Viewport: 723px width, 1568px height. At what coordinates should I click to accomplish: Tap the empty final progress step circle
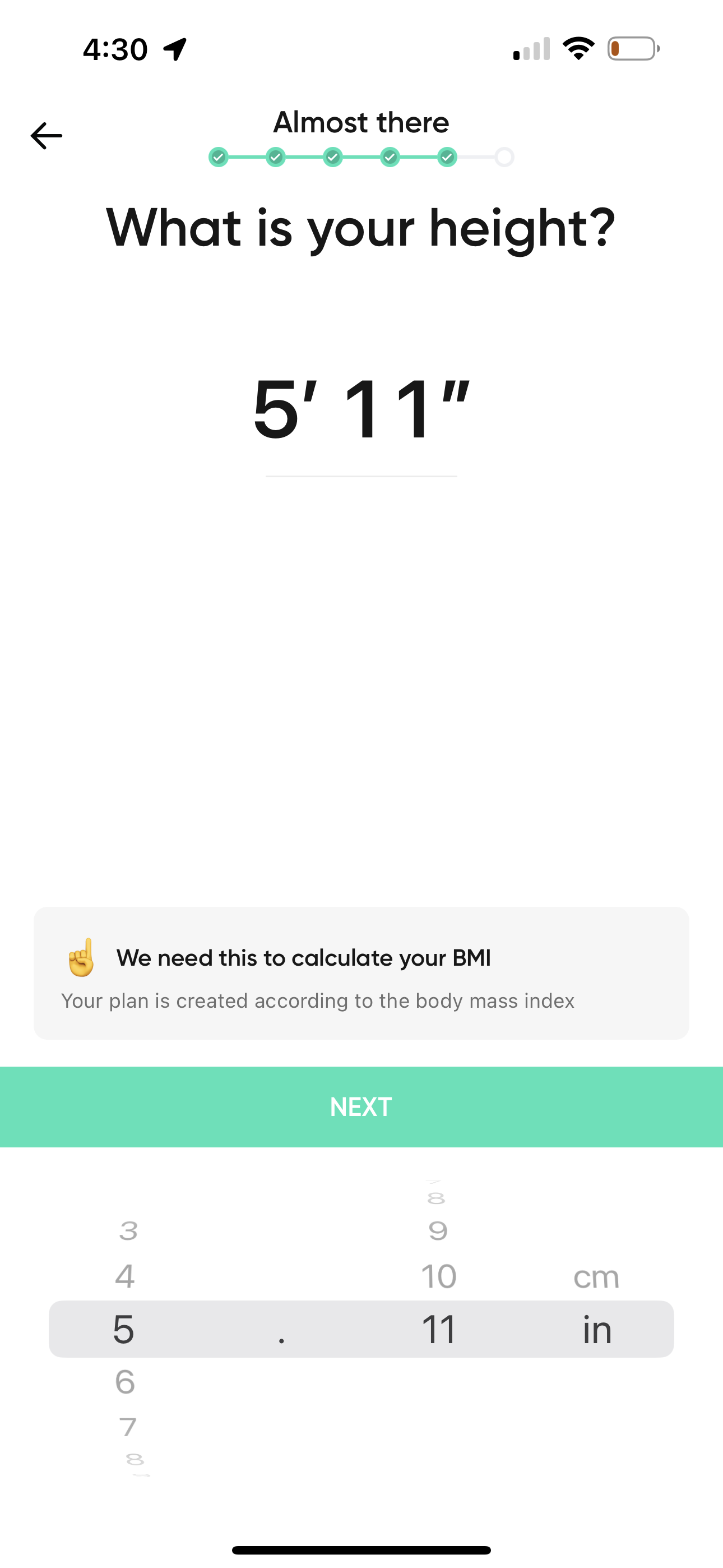[503, 157]
